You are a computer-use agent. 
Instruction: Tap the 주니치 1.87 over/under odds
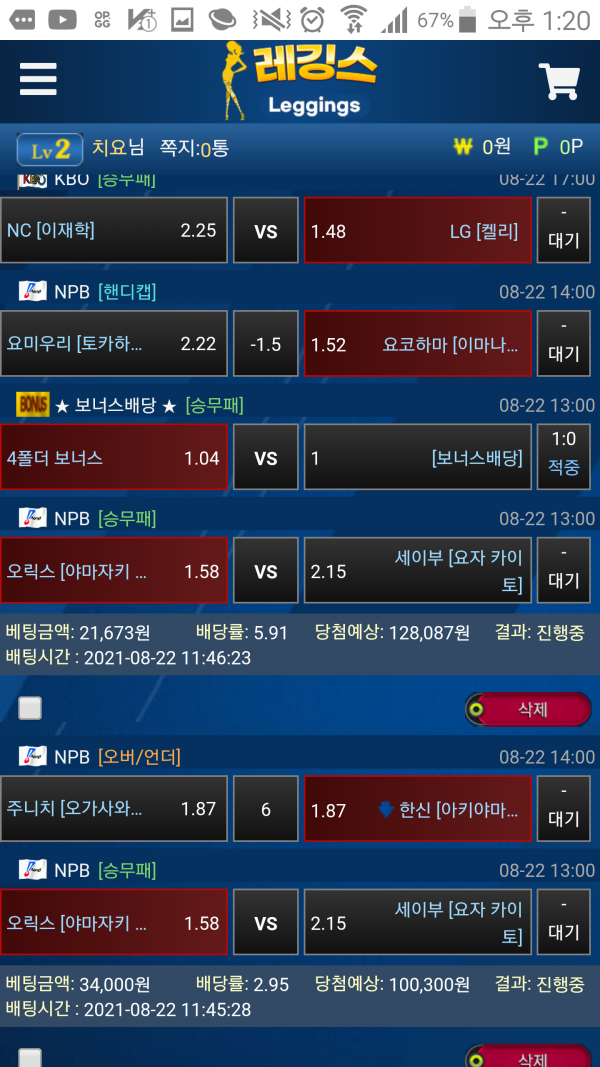tap(114, 809)
